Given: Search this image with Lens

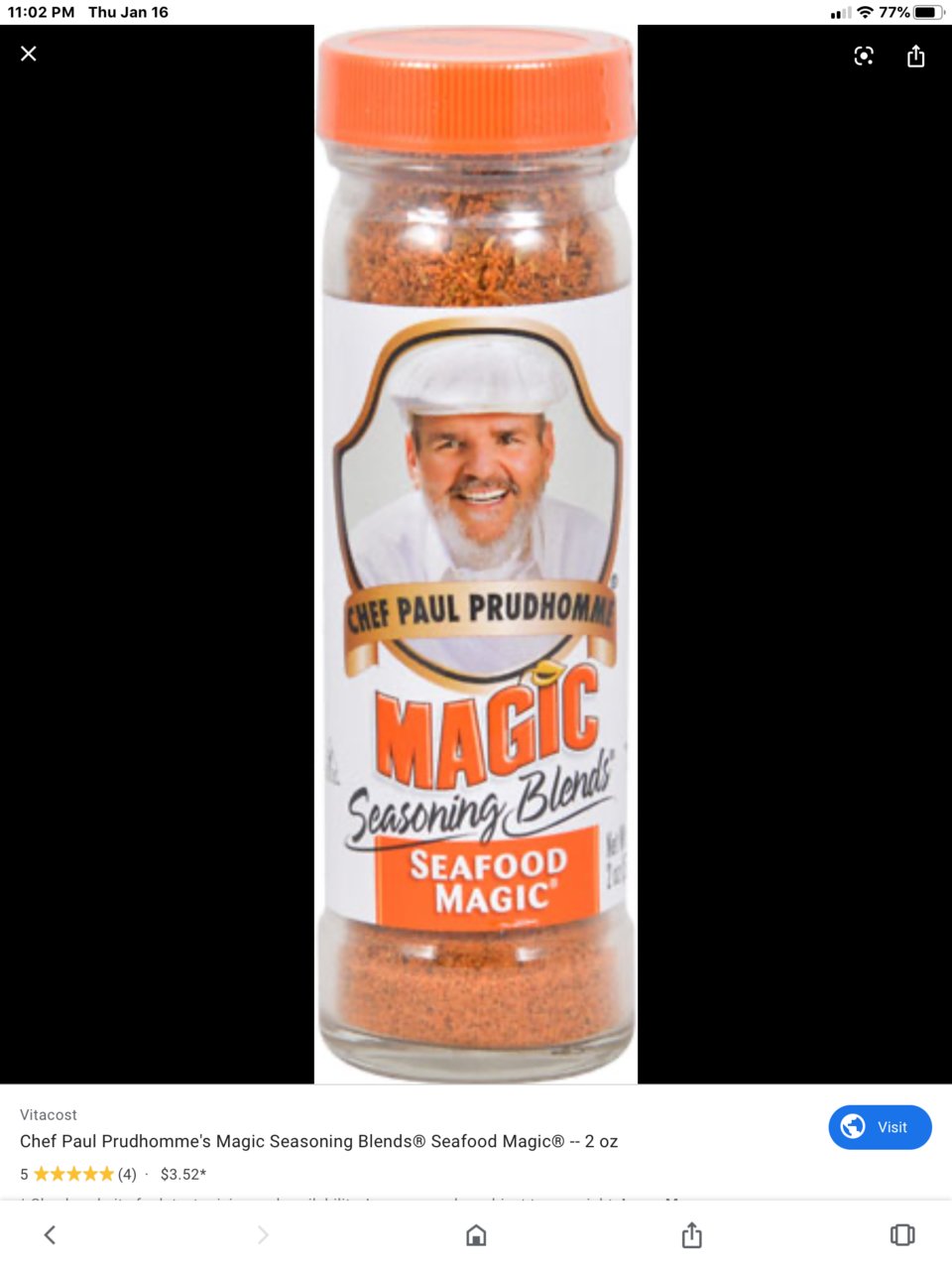Looking at the screenshot, I should pos(864,57).
